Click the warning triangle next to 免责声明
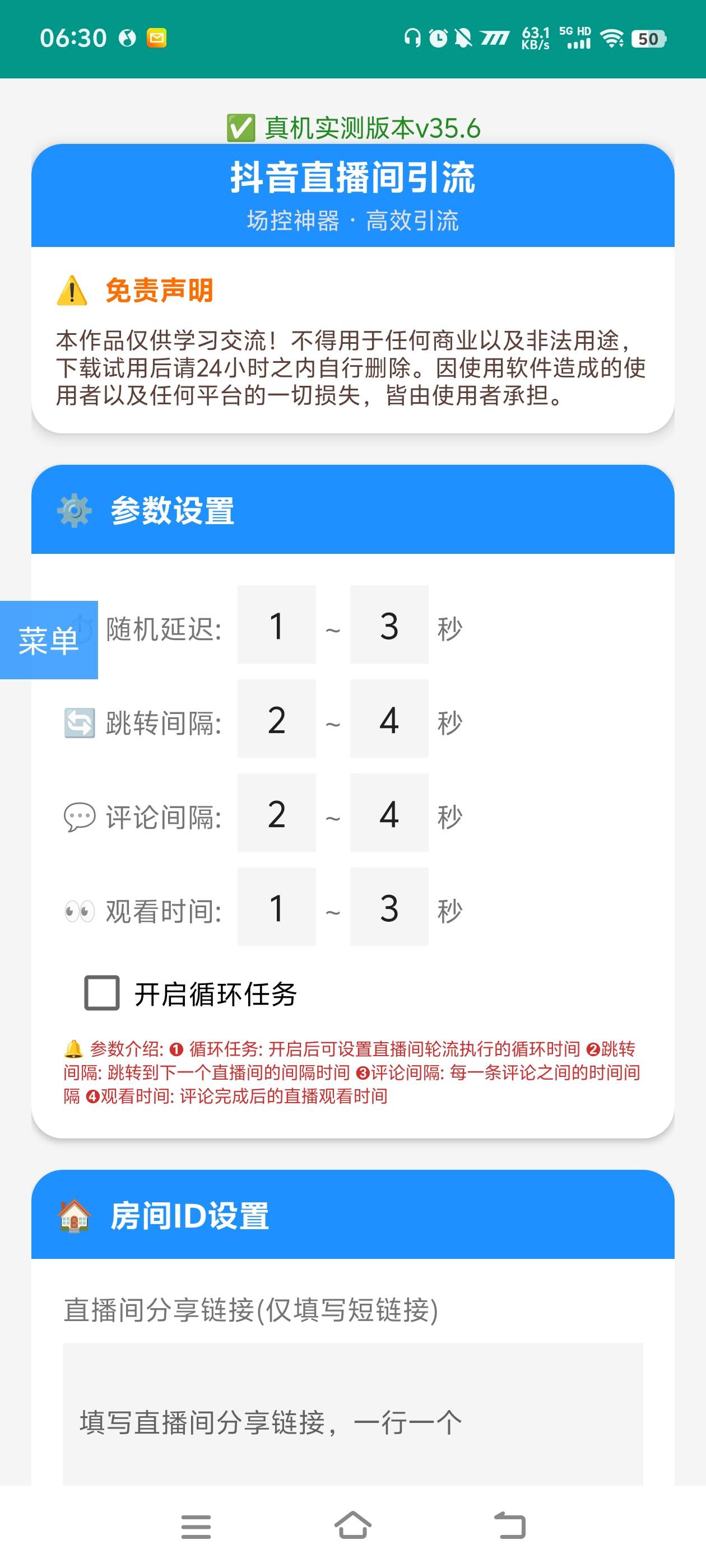Screen dimensions: 706x1568 72,290
